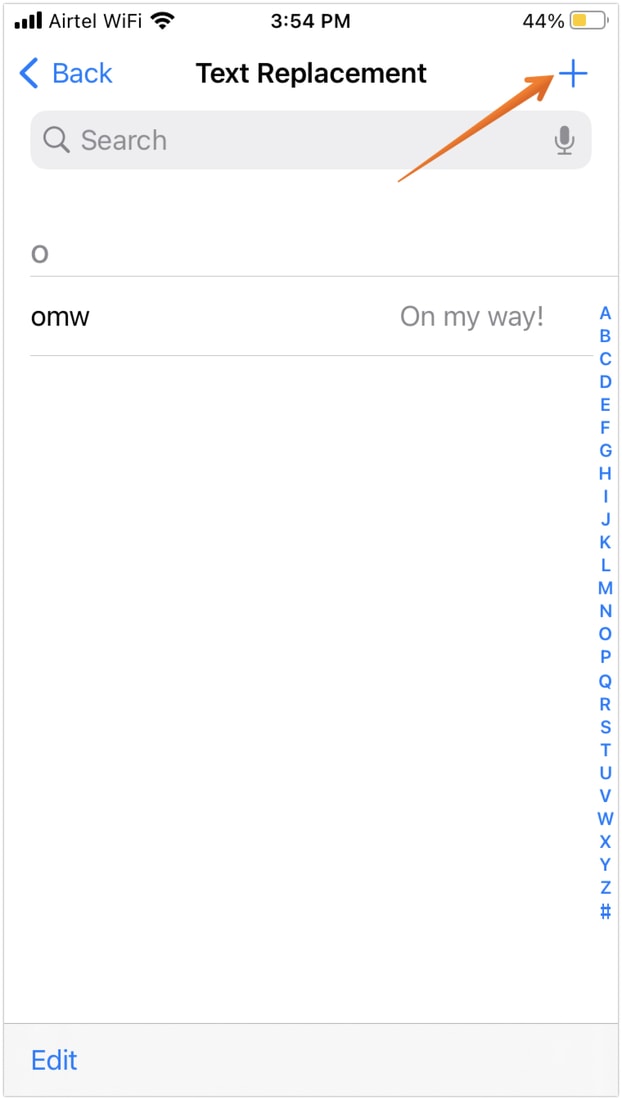Add a new text replacement shortcut
The width and height of the screenshot is (622, 1100).
tap(573, 74)
